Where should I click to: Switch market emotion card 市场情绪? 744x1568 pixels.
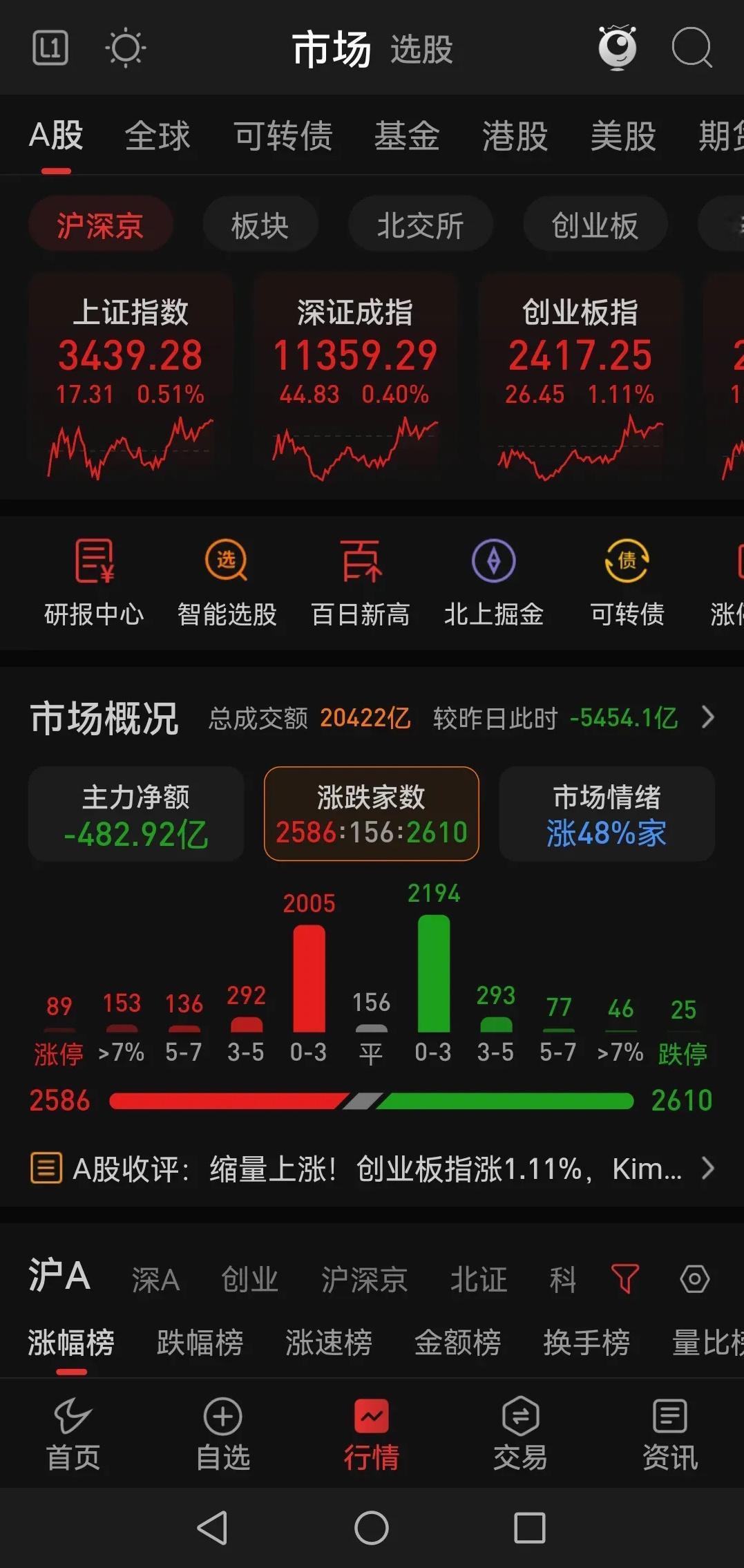pyautogui.click(x=606, y=814)
